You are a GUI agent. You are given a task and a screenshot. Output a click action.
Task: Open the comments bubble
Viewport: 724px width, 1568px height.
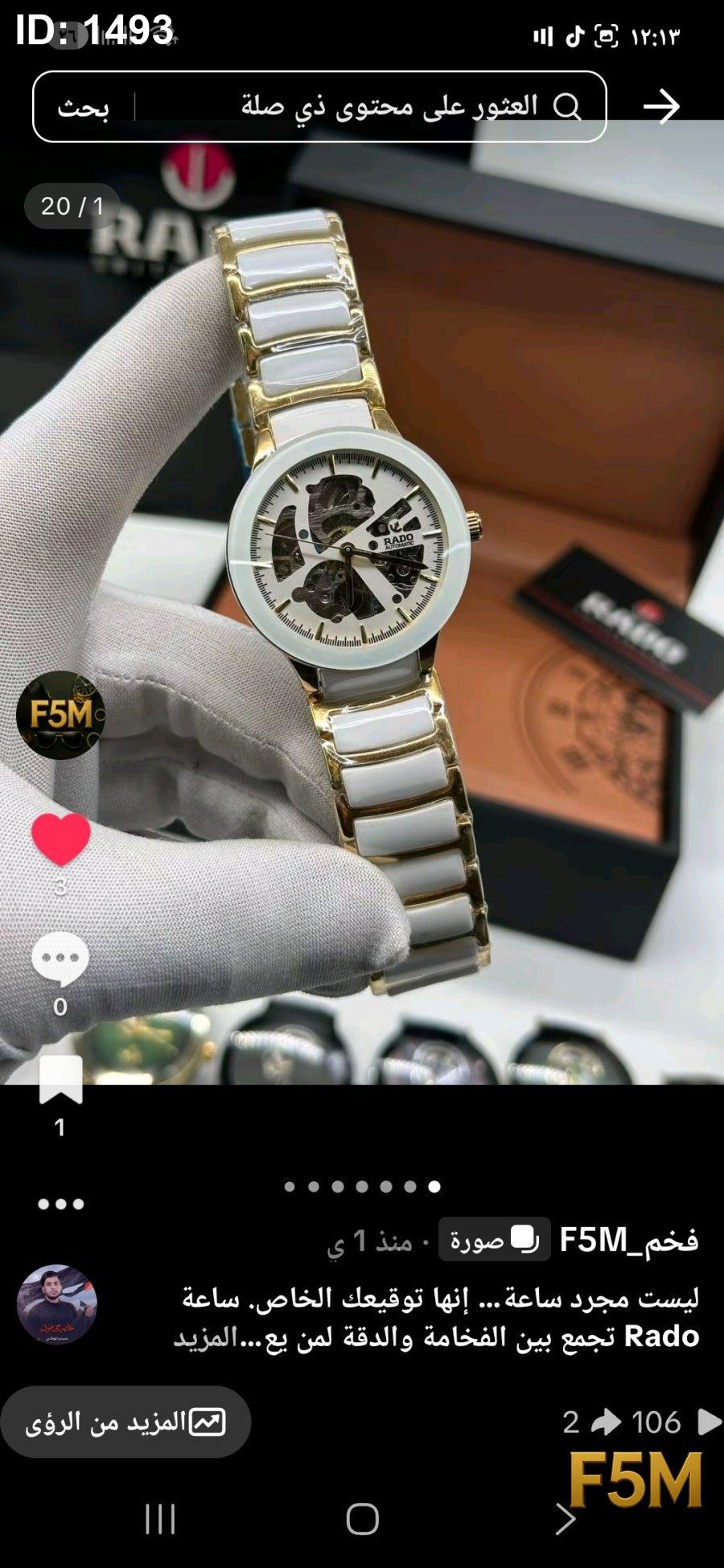[x=60, y=958]
